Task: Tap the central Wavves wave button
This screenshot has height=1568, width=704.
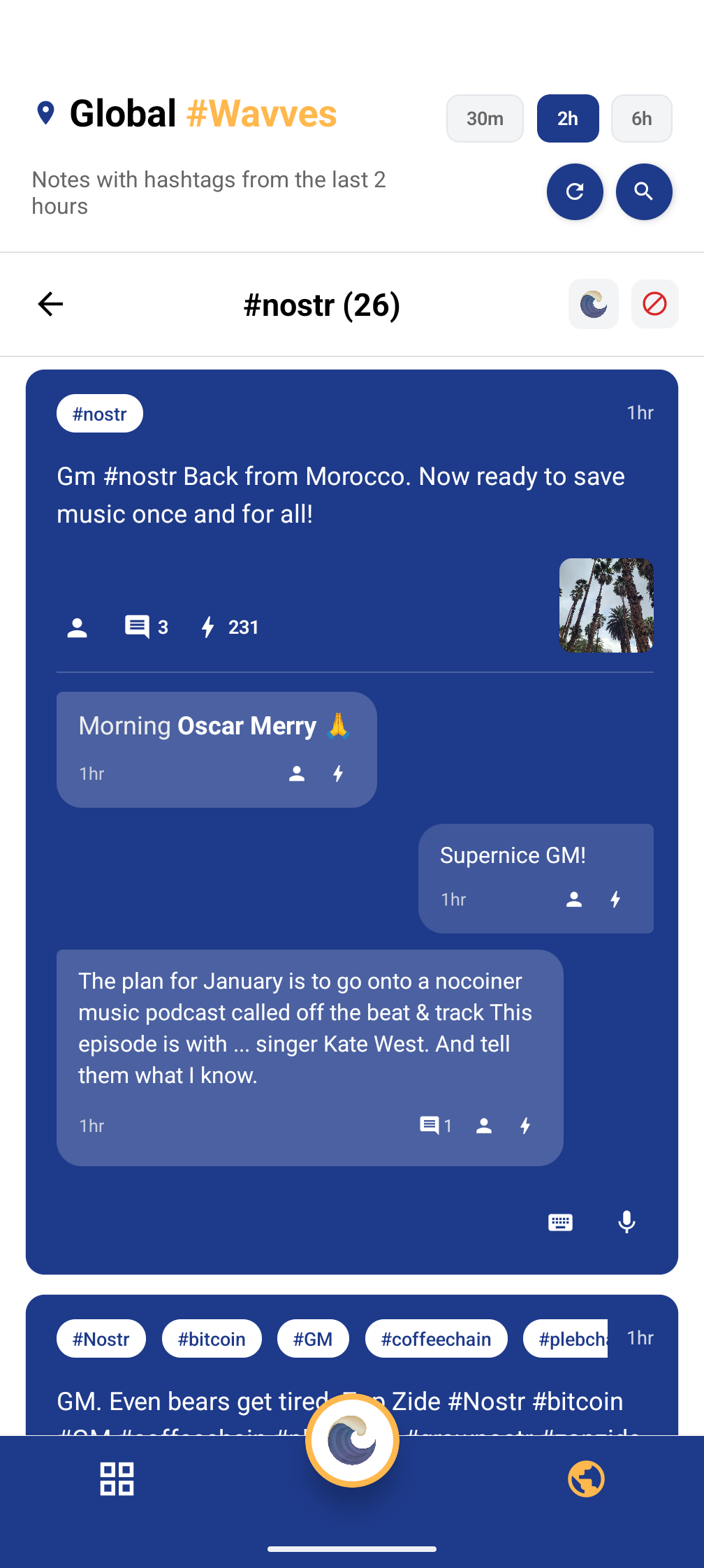Action: coord(352,1440)
